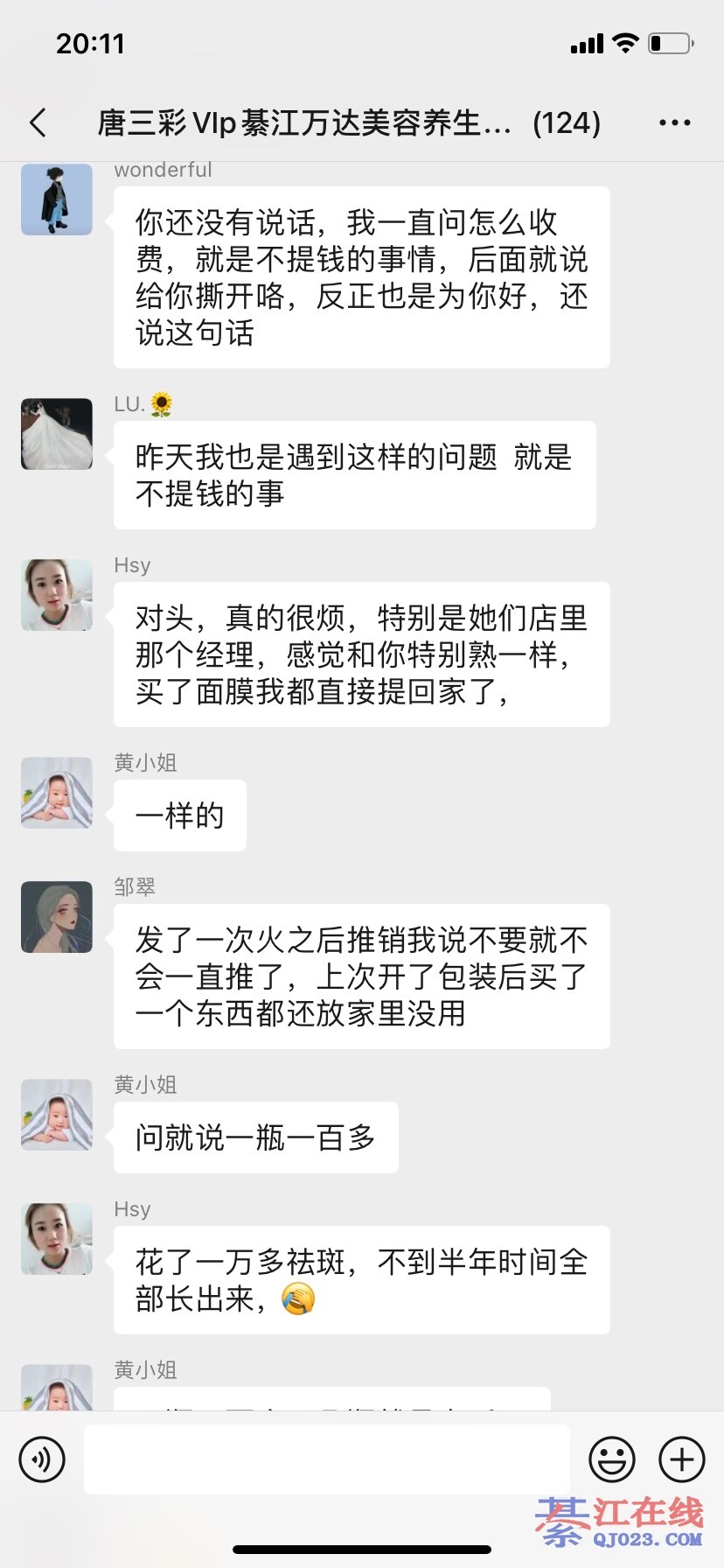Tap the message text field
724x1568 pixels.
[x=326, y=1459]
